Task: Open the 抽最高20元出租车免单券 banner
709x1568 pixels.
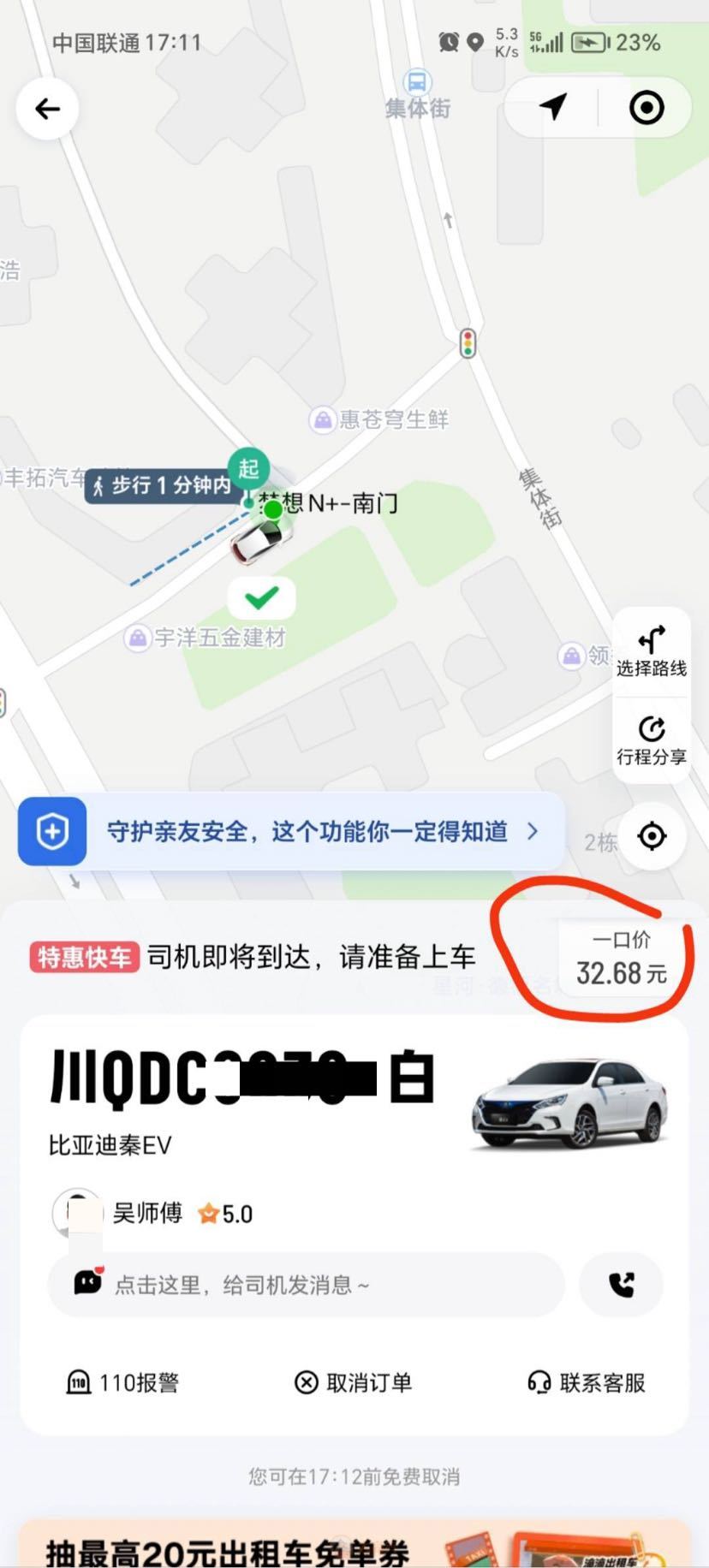Action: click(354, 1547)
